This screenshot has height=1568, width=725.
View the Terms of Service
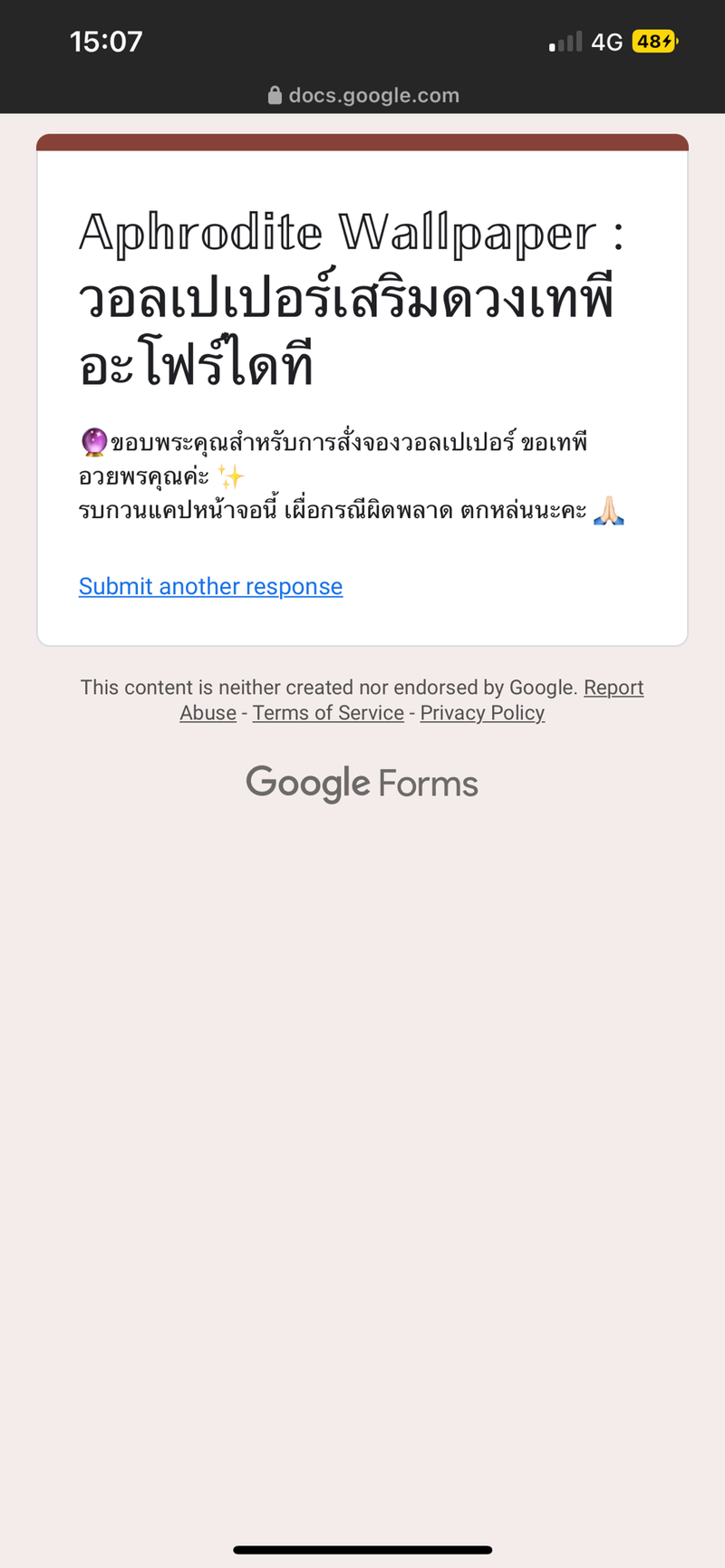pos(328,713)
